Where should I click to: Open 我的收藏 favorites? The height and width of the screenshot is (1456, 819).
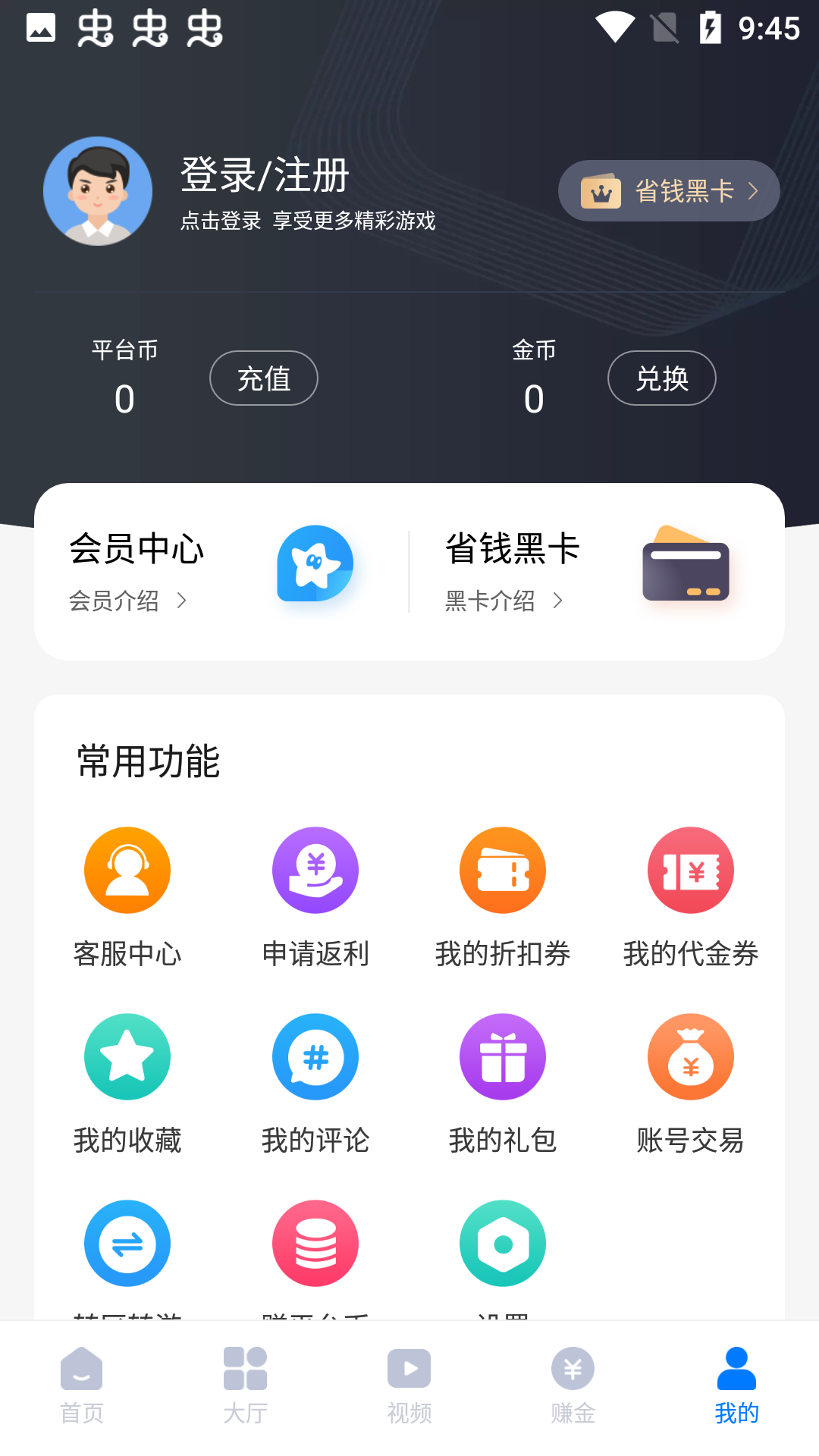point(127,1083)
